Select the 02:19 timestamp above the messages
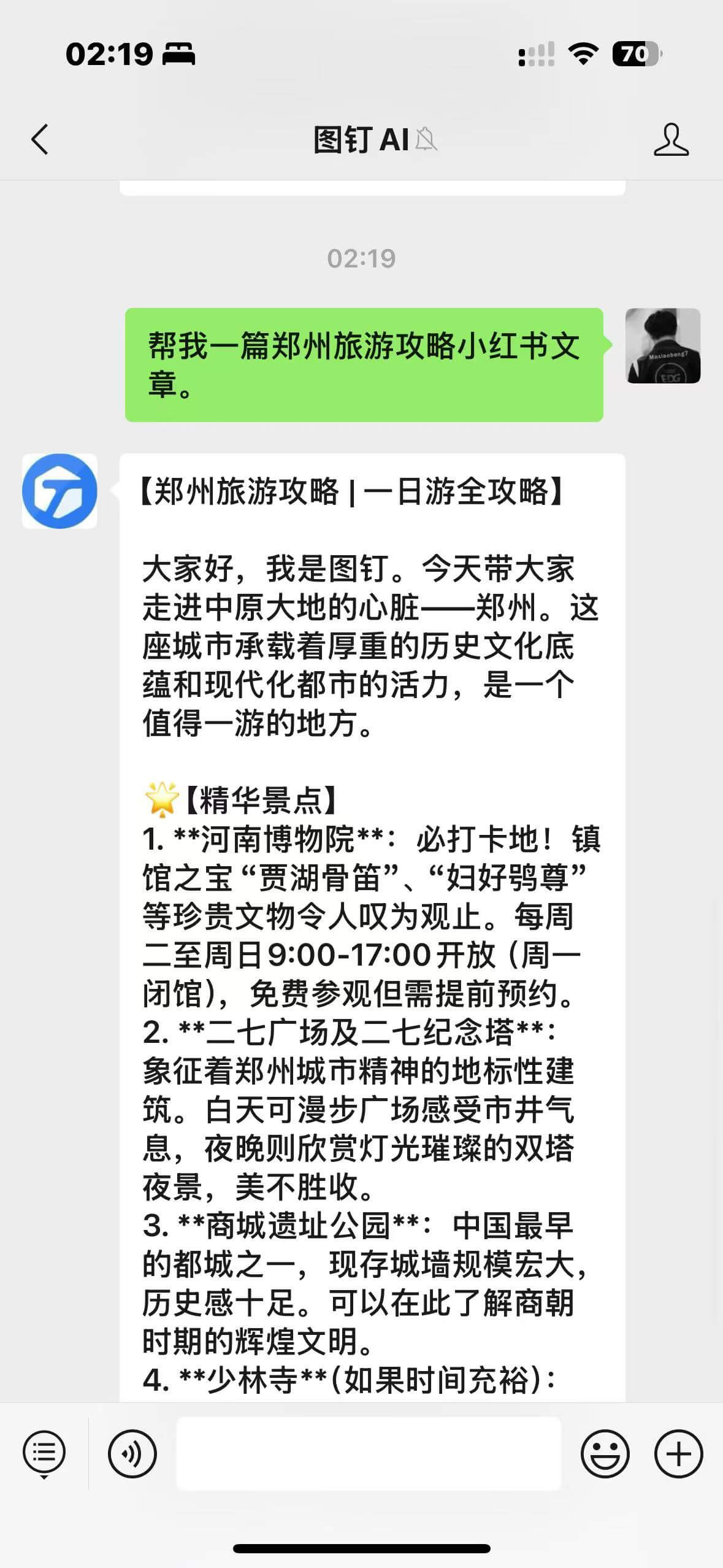Screen dimensions: 723x1568 (361, 259)
